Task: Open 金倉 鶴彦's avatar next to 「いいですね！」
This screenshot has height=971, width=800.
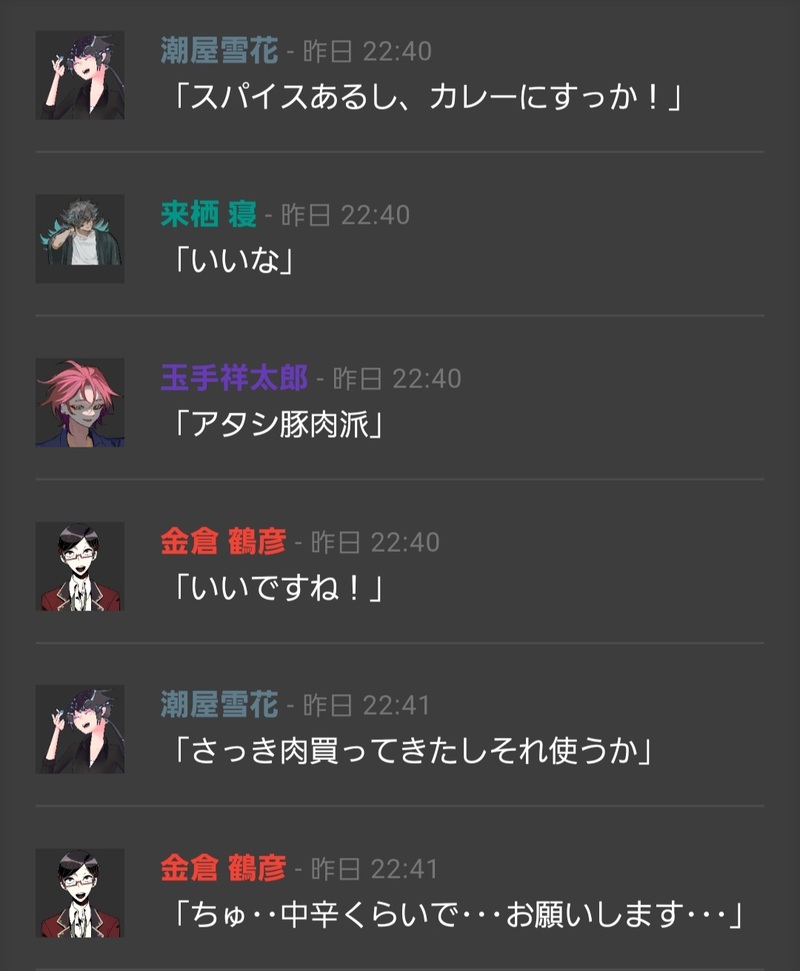Action: (80, 566)
